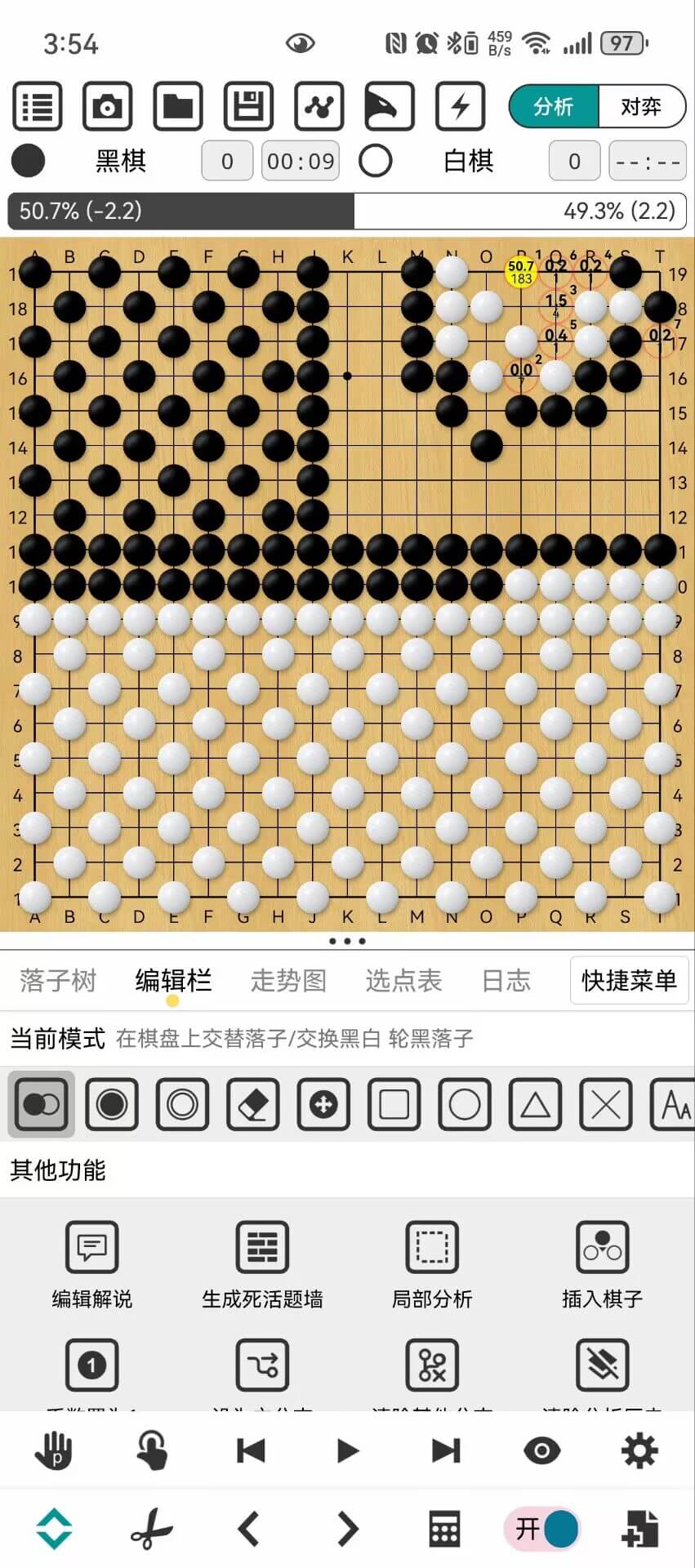The image size is (695, 1568).
Task: Open the 快捷菜单 shortcut menu
Action: 629,980
